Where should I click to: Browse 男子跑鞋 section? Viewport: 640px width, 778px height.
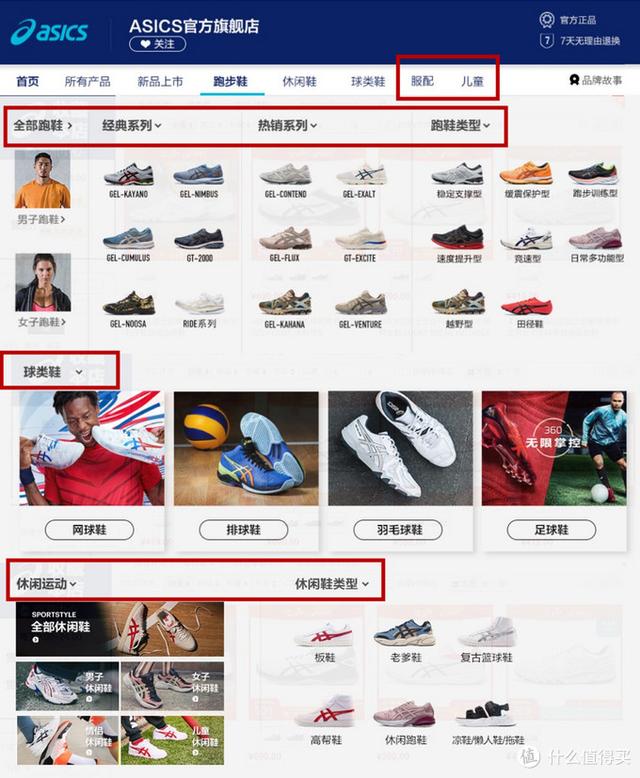click(42, 218)
